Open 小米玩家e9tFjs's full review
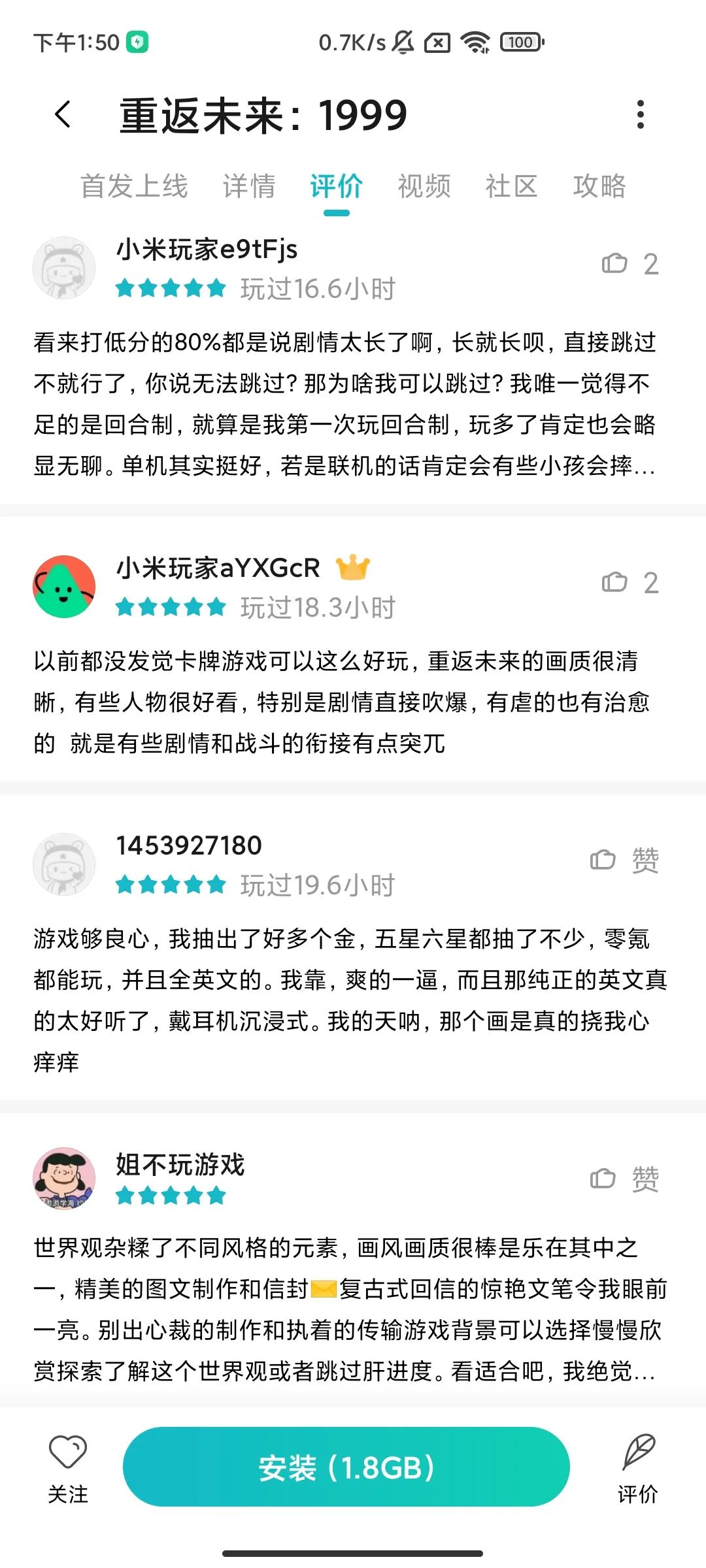 pyautogui.click(x=345, y=404)
